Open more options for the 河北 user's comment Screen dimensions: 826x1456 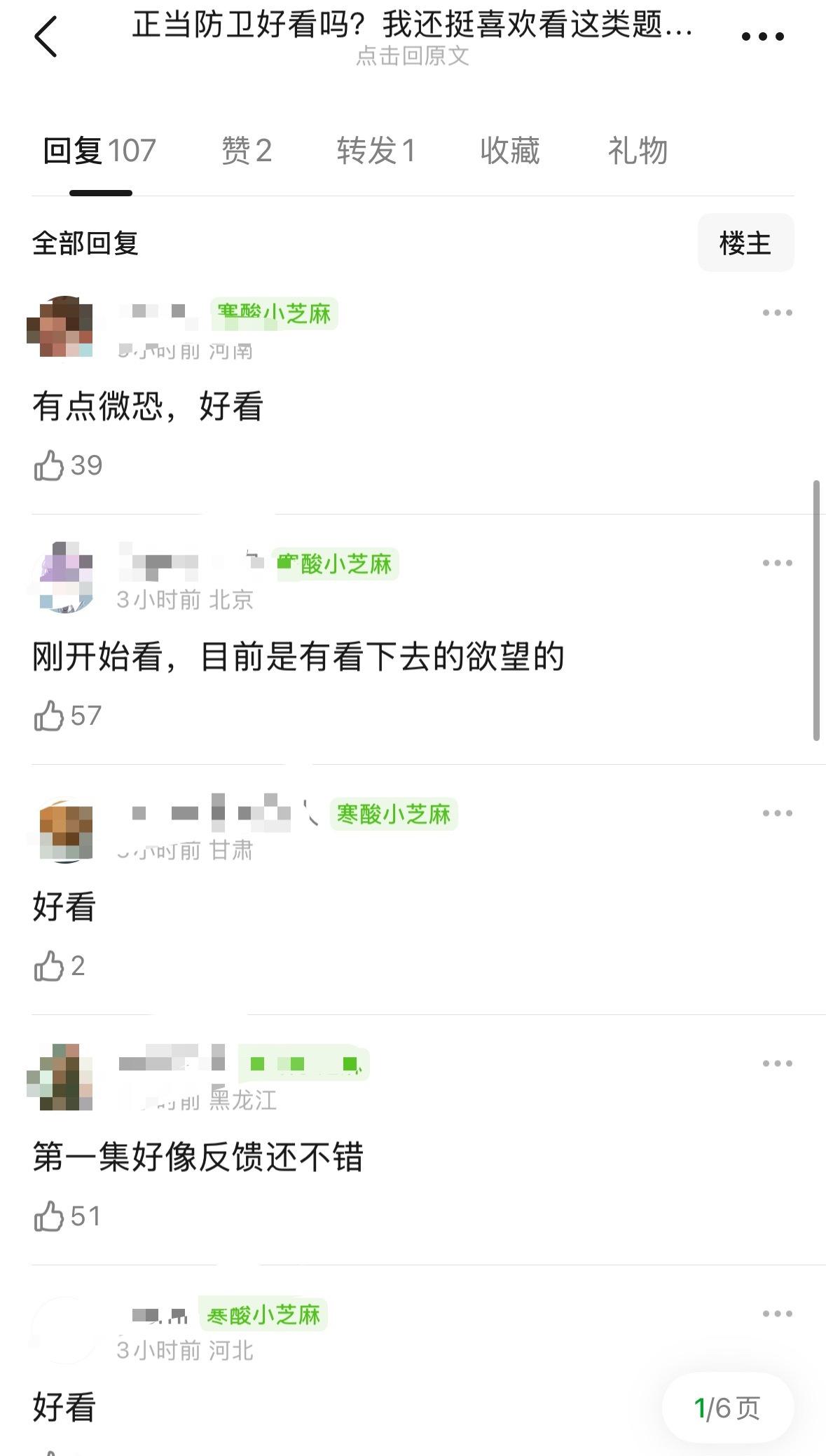tap(777, 1314)
